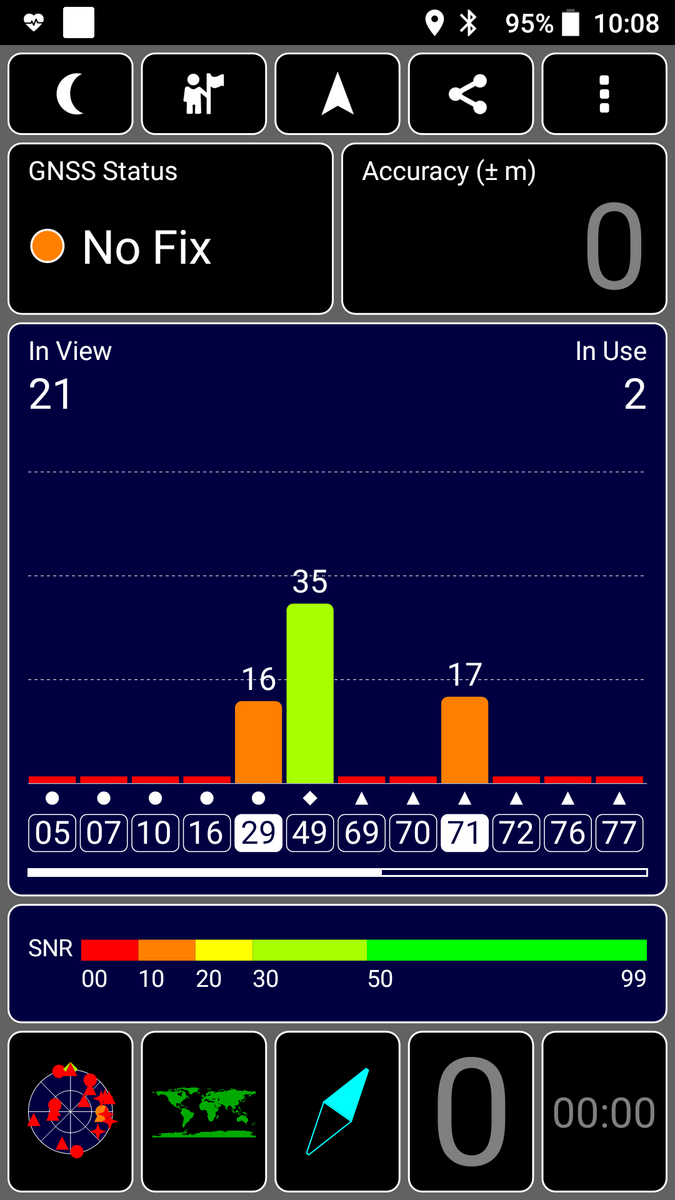The image size is (675, 1200).
Task: Share the current GPS data
Action: 470,94
